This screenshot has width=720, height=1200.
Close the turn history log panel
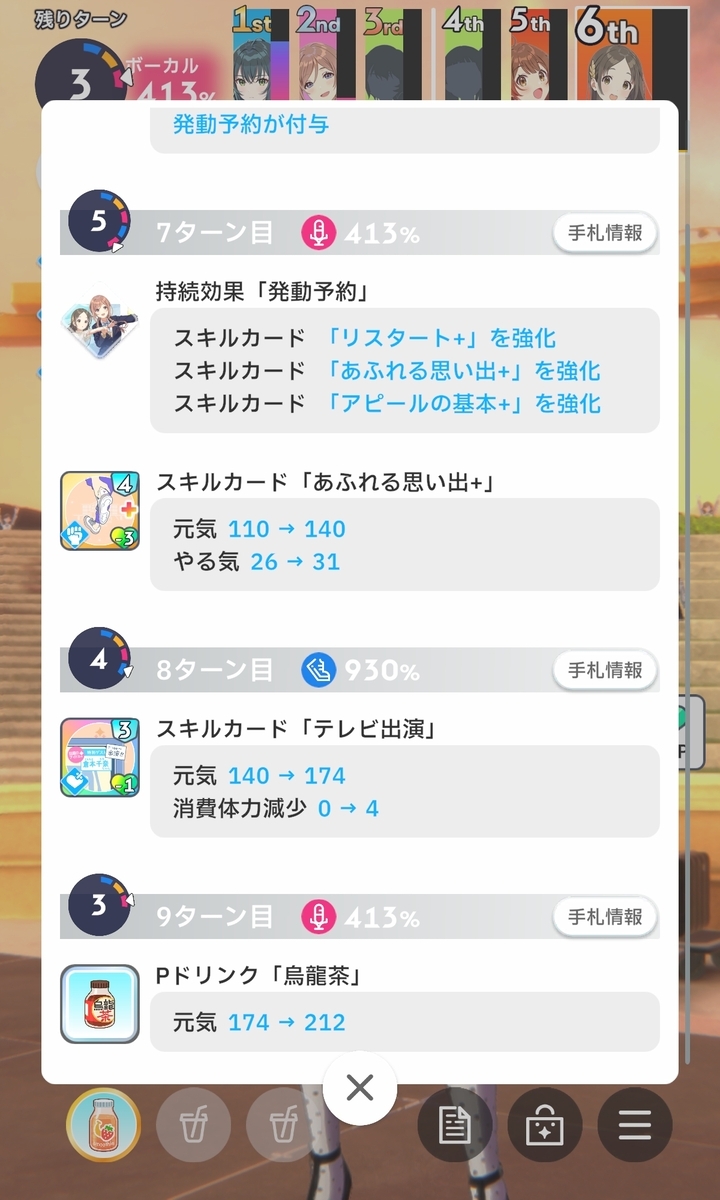[x=360, y=1088]
